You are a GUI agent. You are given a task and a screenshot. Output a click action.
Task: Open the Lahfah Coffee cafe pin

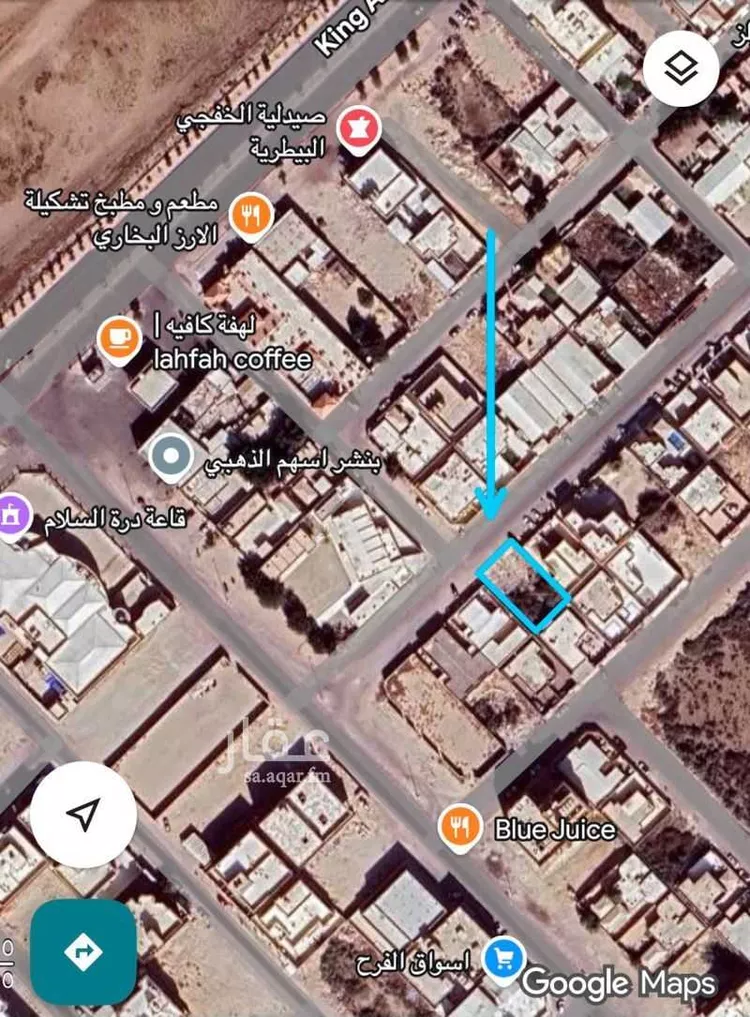[x=119, y=337]
